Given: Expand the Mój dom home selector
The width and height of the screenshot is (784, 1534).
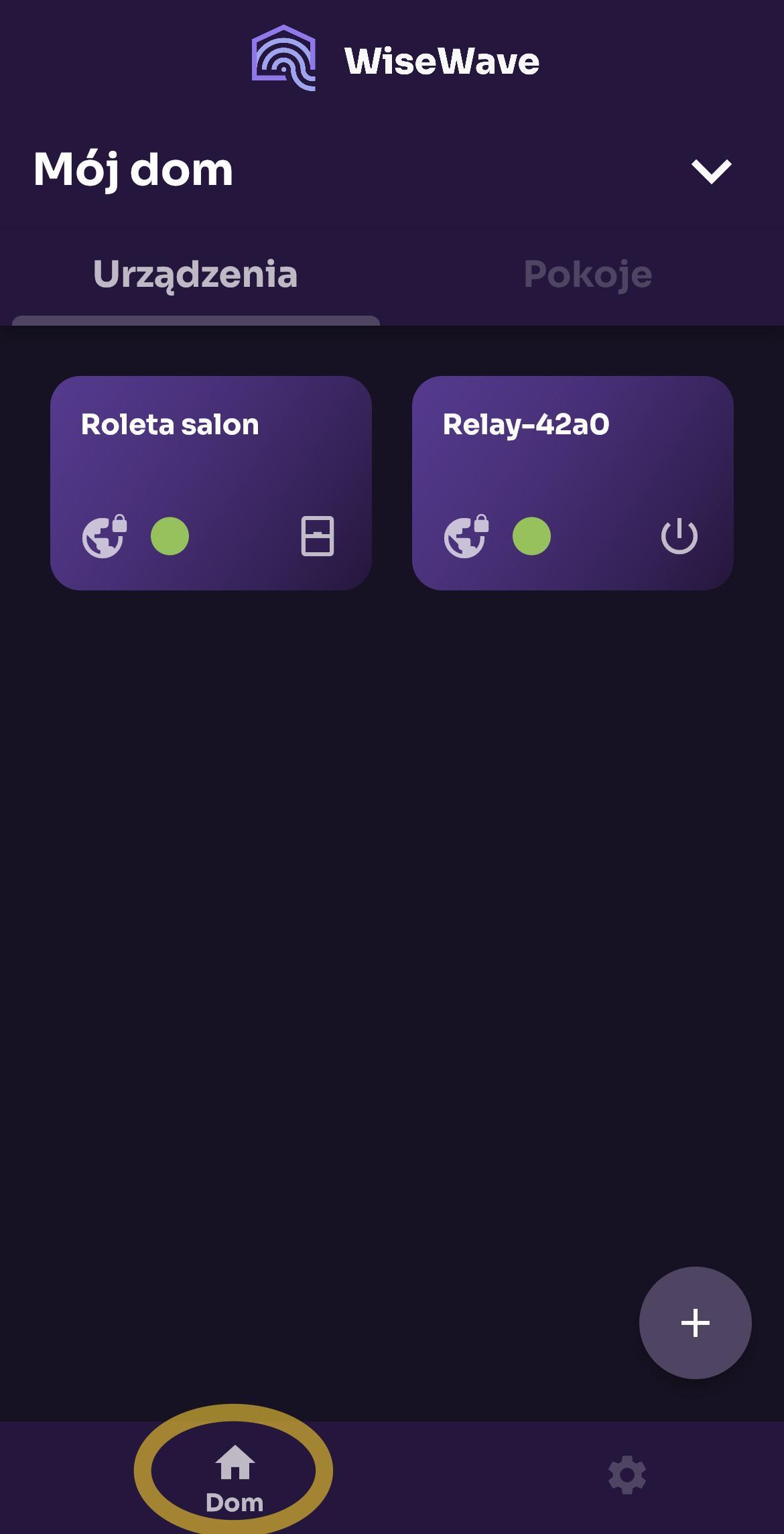Looking at the screenshot, I should (711, 171).
